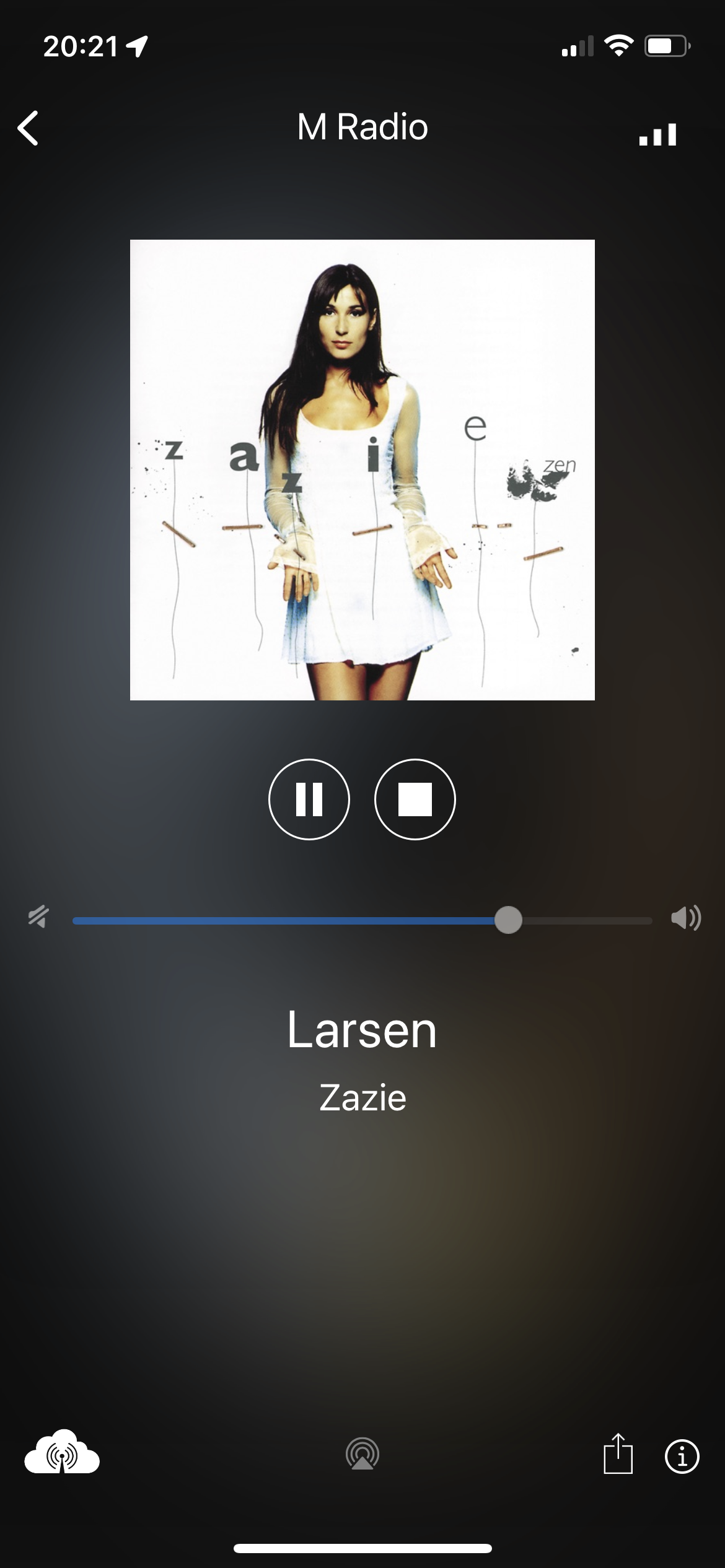Open the stream quality bars icon

(x=657, y=134)
